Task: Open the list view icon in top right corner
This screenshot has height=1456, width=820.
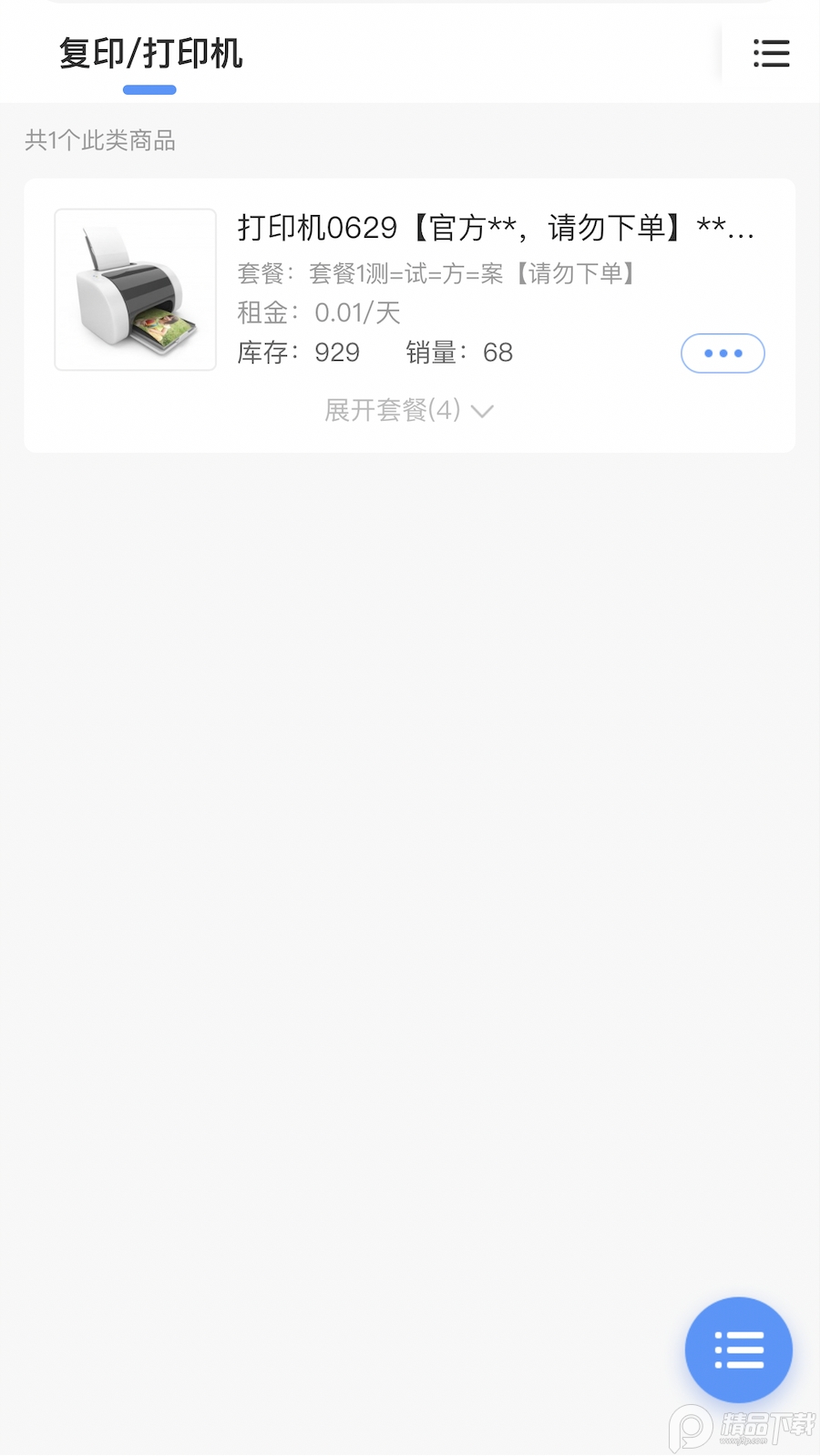Action: tap(771, 54)
